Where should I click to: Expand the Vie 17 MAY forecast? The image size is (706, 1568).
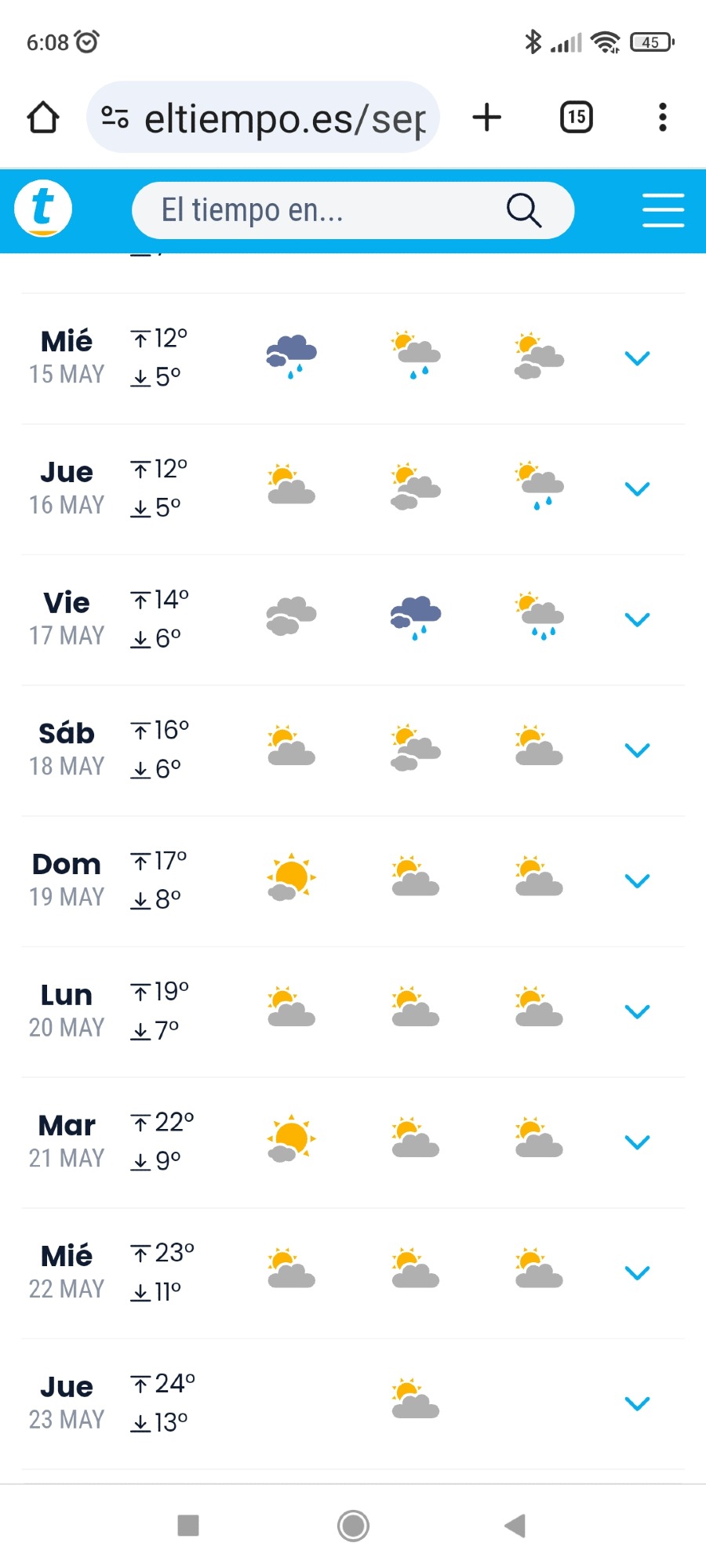[637, 620]
